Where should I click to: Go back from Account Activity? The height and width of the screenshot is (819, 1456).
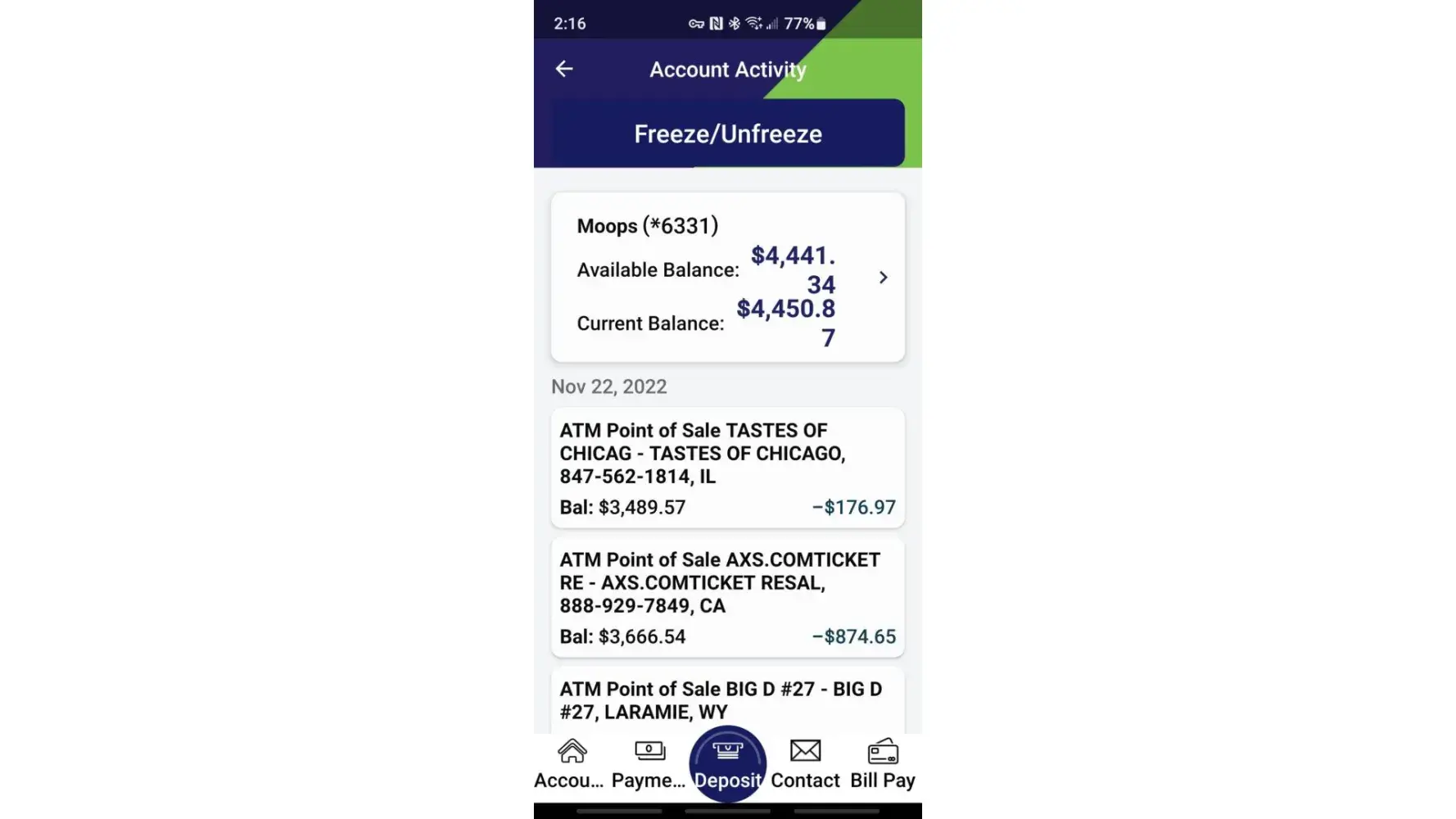564,69
